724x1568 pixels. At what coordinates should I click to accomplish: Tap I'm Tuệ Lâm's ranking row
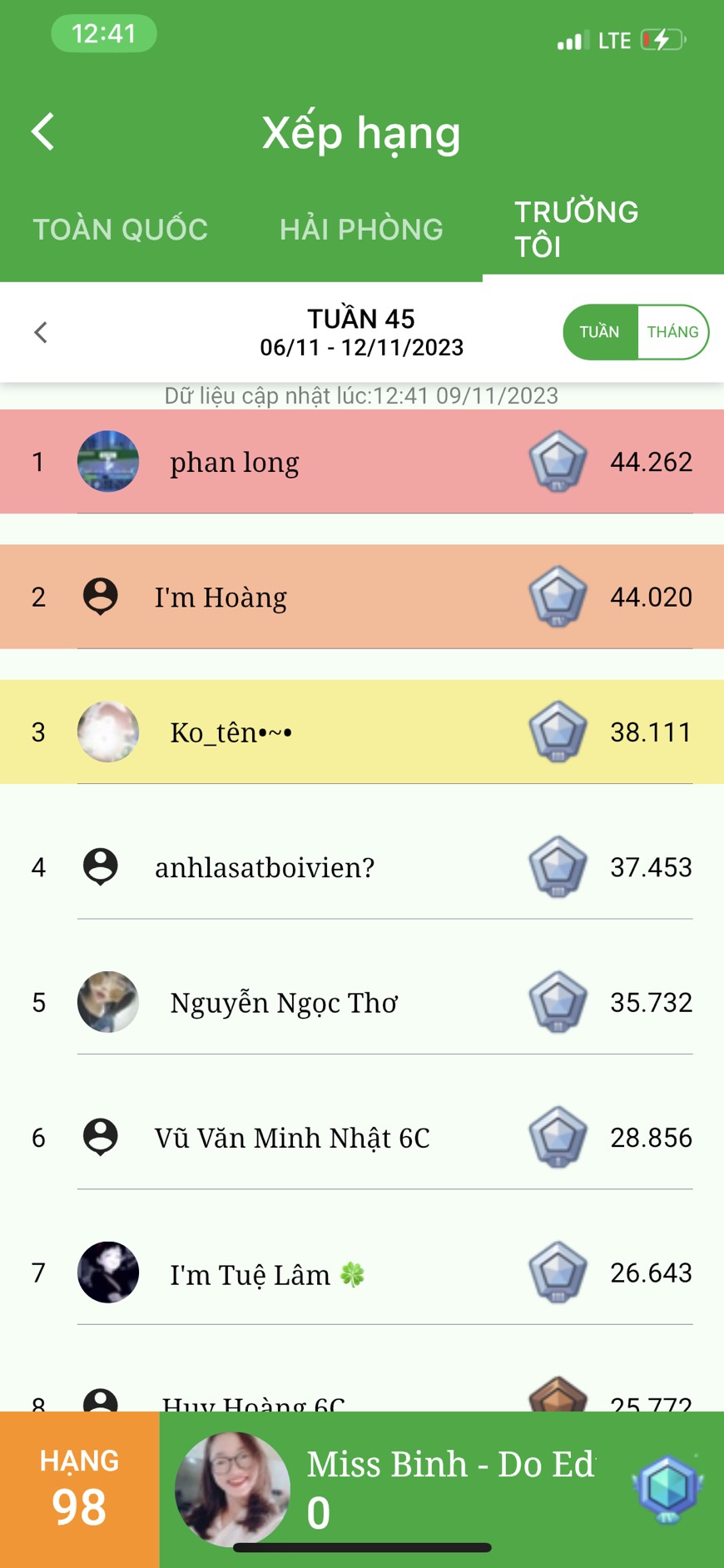point(361,1273)
